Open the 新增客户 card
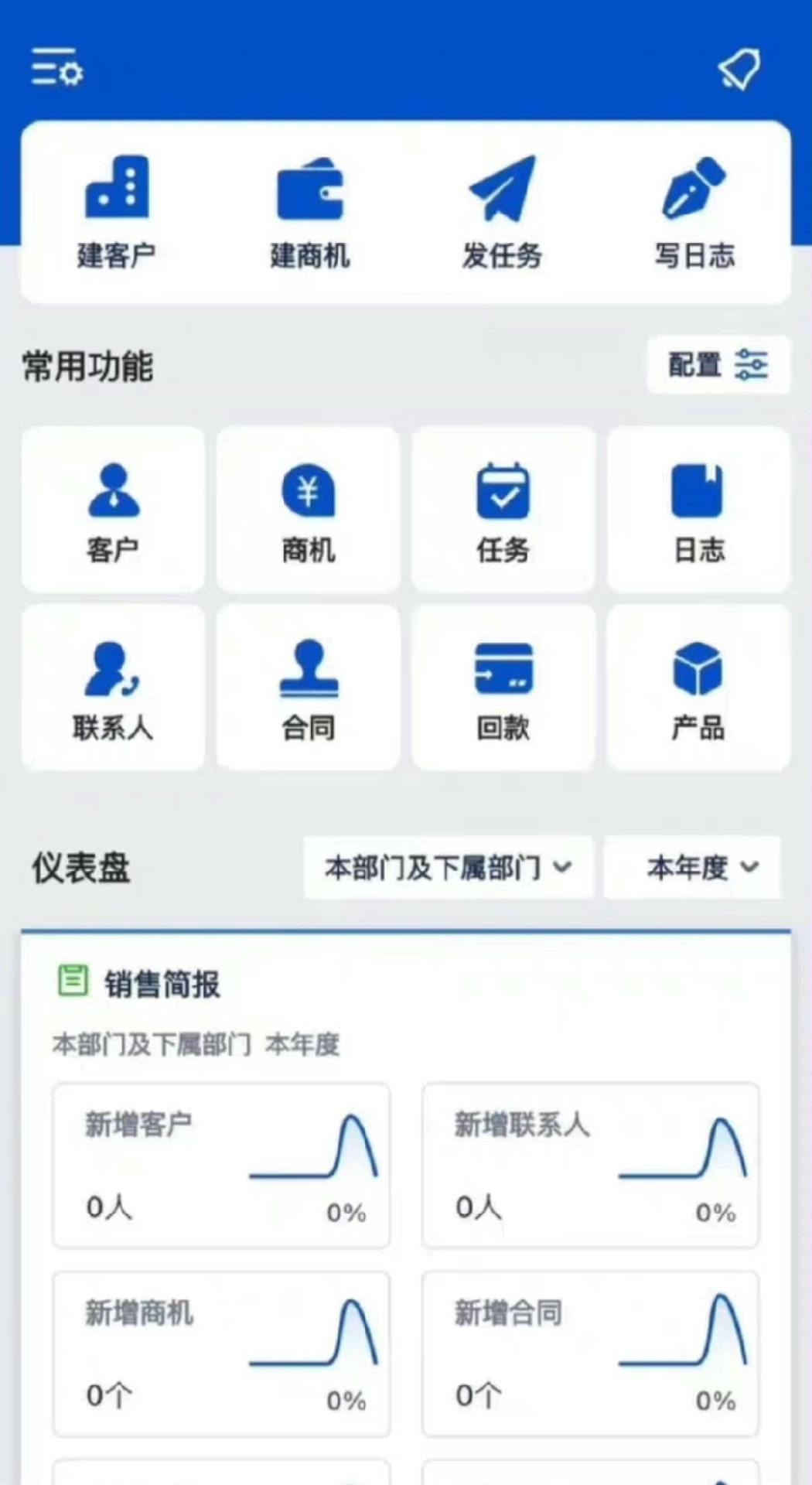Image resolution: width=812 pixels, height=1485 pixels. click(221, 1165)
